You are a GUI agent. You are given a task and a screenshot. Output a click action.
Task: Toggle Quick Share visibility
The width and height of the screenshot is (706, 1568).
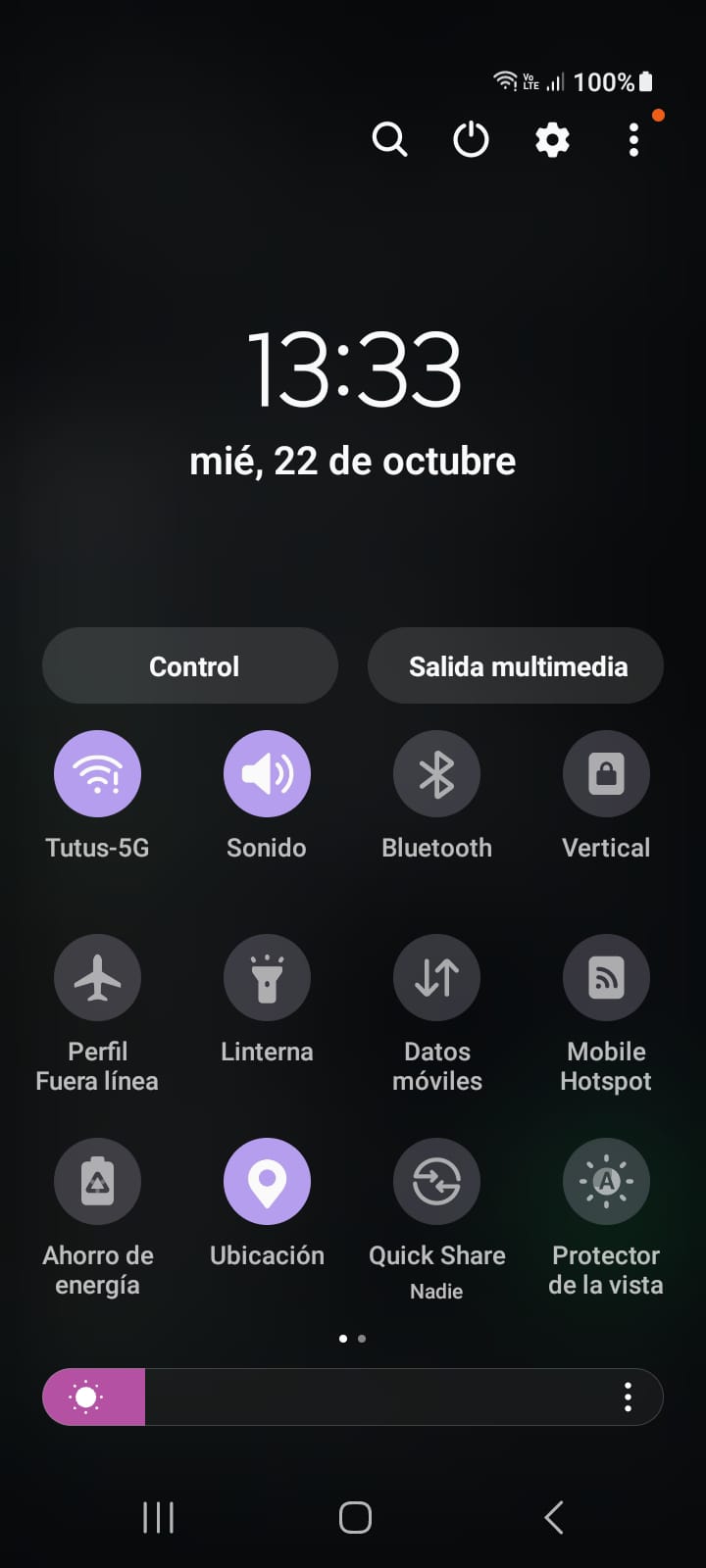(x=436, y=1182)
